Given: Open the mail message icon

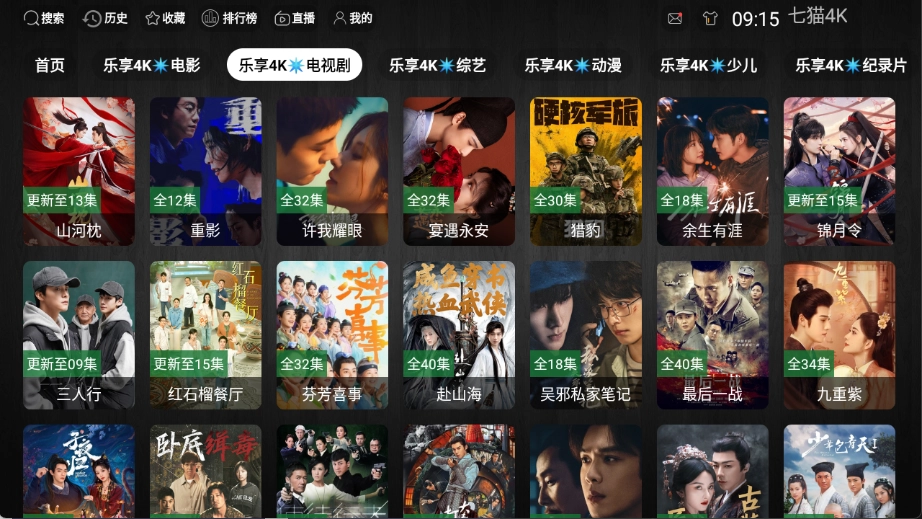Looking at the screenshot, I should click(675, 18).
